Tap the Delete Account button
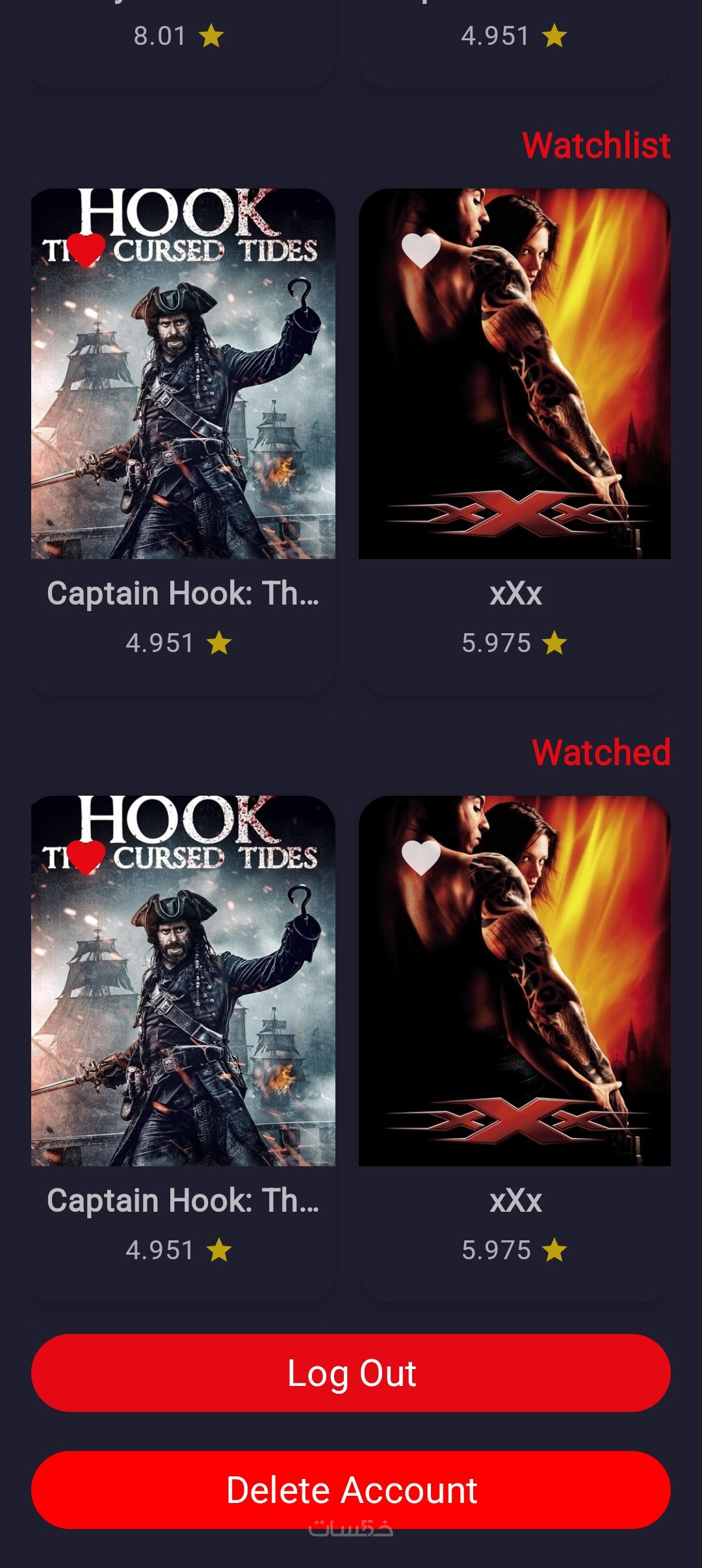 pos(351,1489)
